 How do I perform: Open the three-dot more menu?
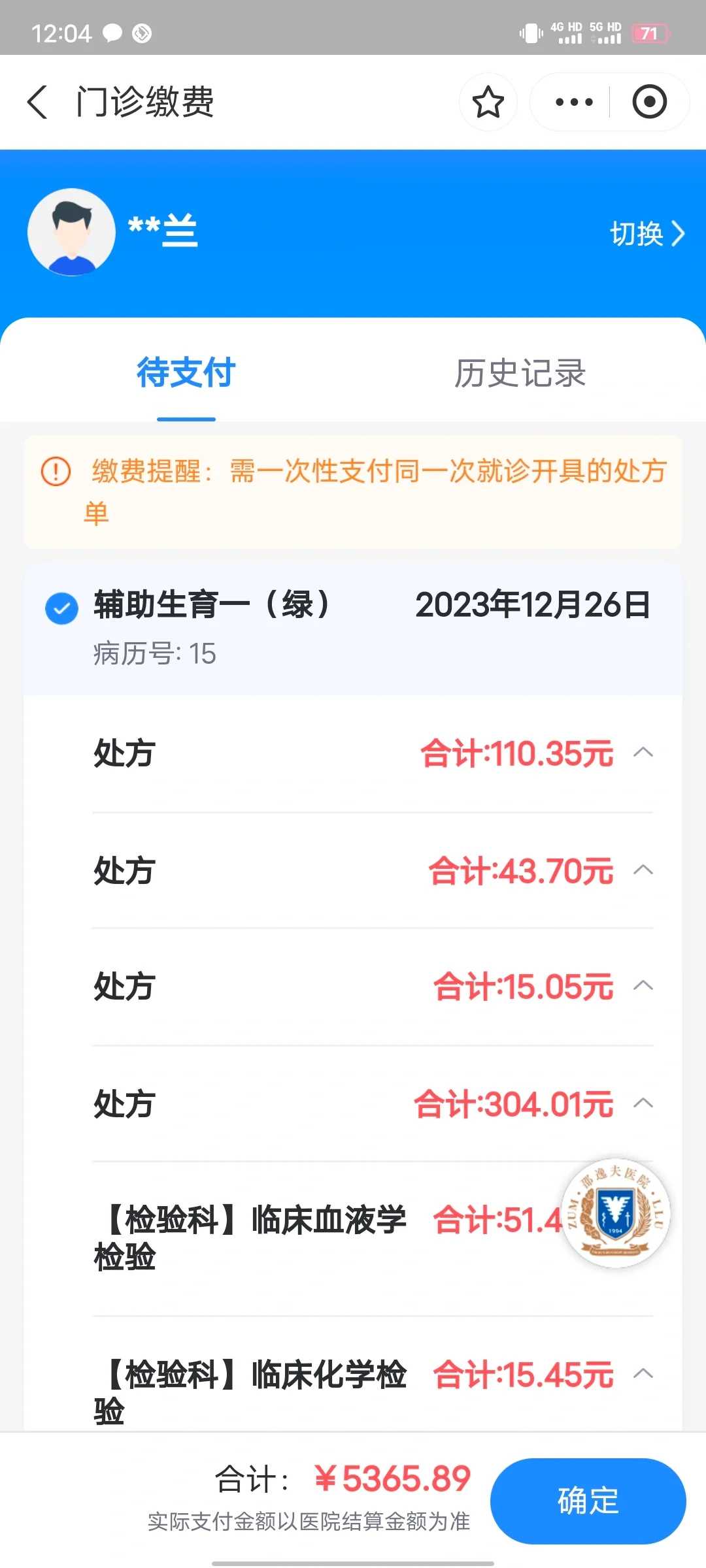[x=573, y=102]
